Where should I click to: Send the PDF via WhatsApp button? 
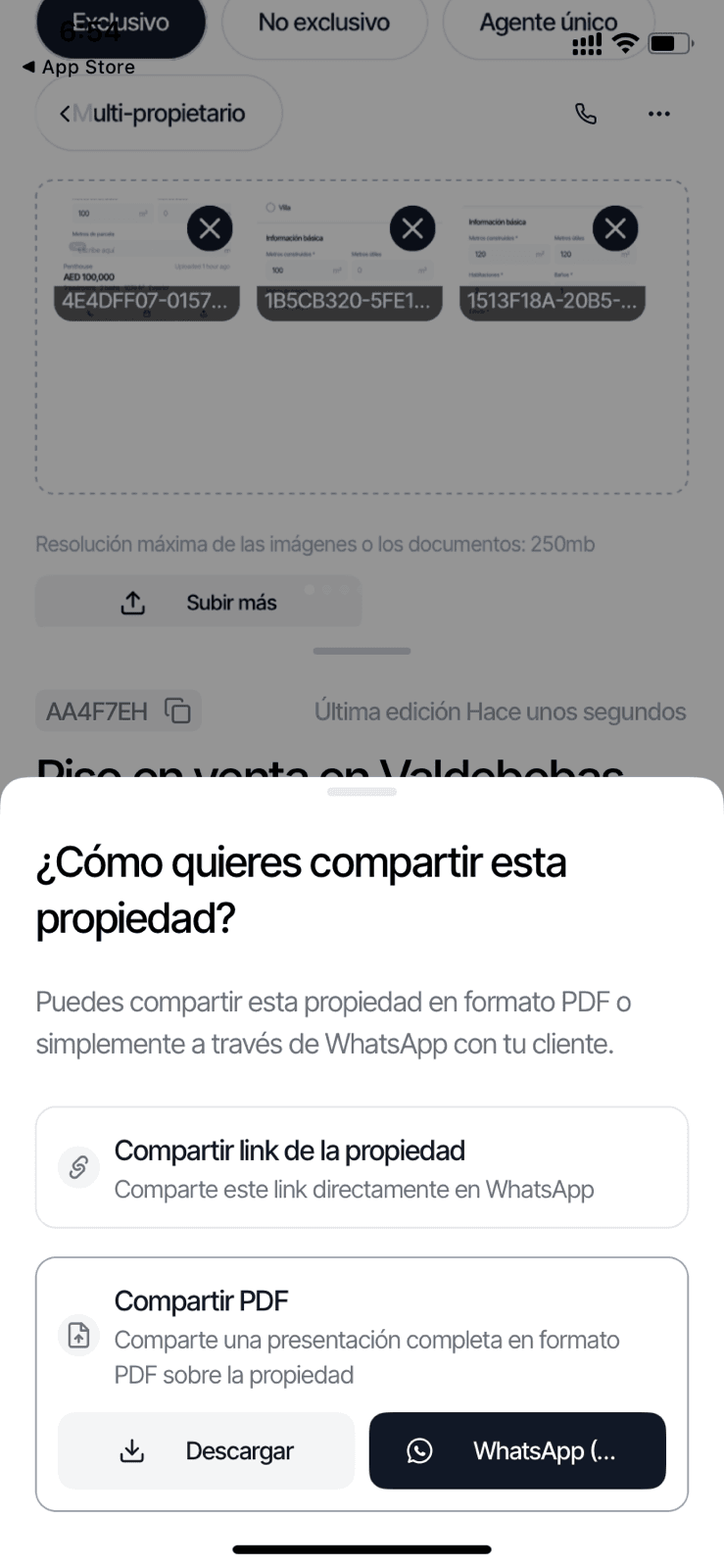[517, 1450]
